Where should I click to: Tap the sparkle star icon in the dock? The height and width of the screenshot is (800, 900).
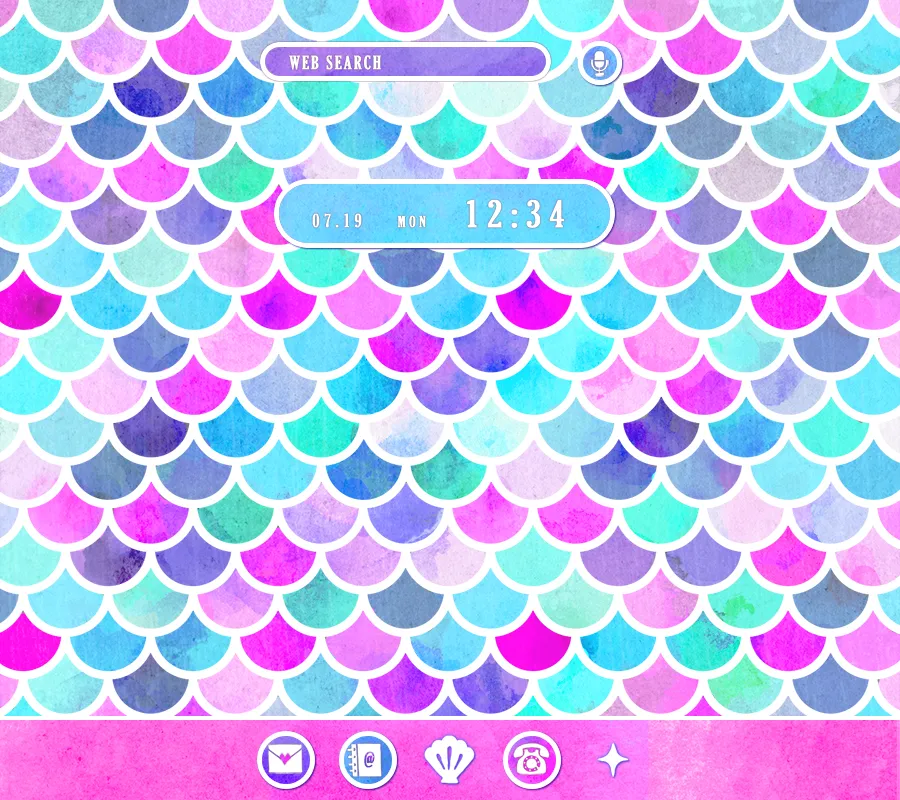pos(613,760)
